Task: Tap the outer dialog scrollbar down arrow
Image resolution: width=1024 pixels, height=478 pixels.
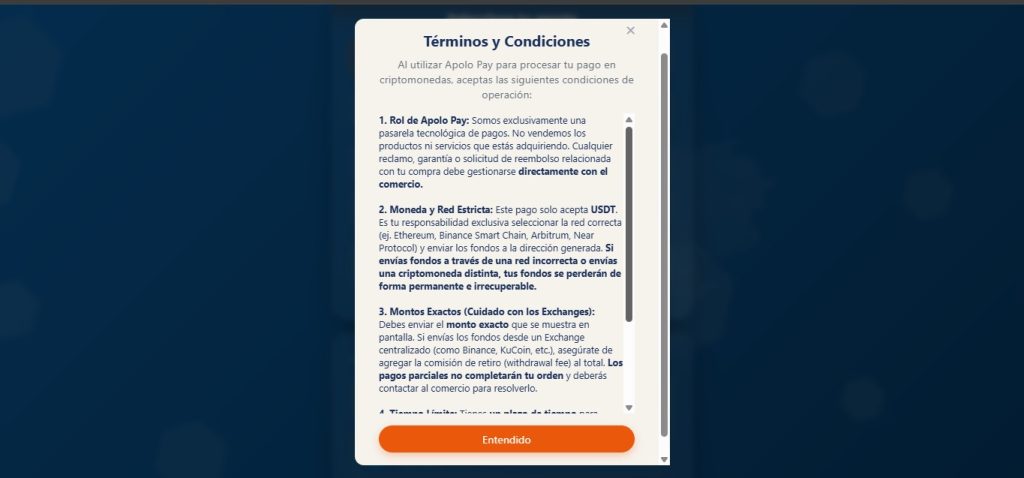Action: (x=664, y=460)
